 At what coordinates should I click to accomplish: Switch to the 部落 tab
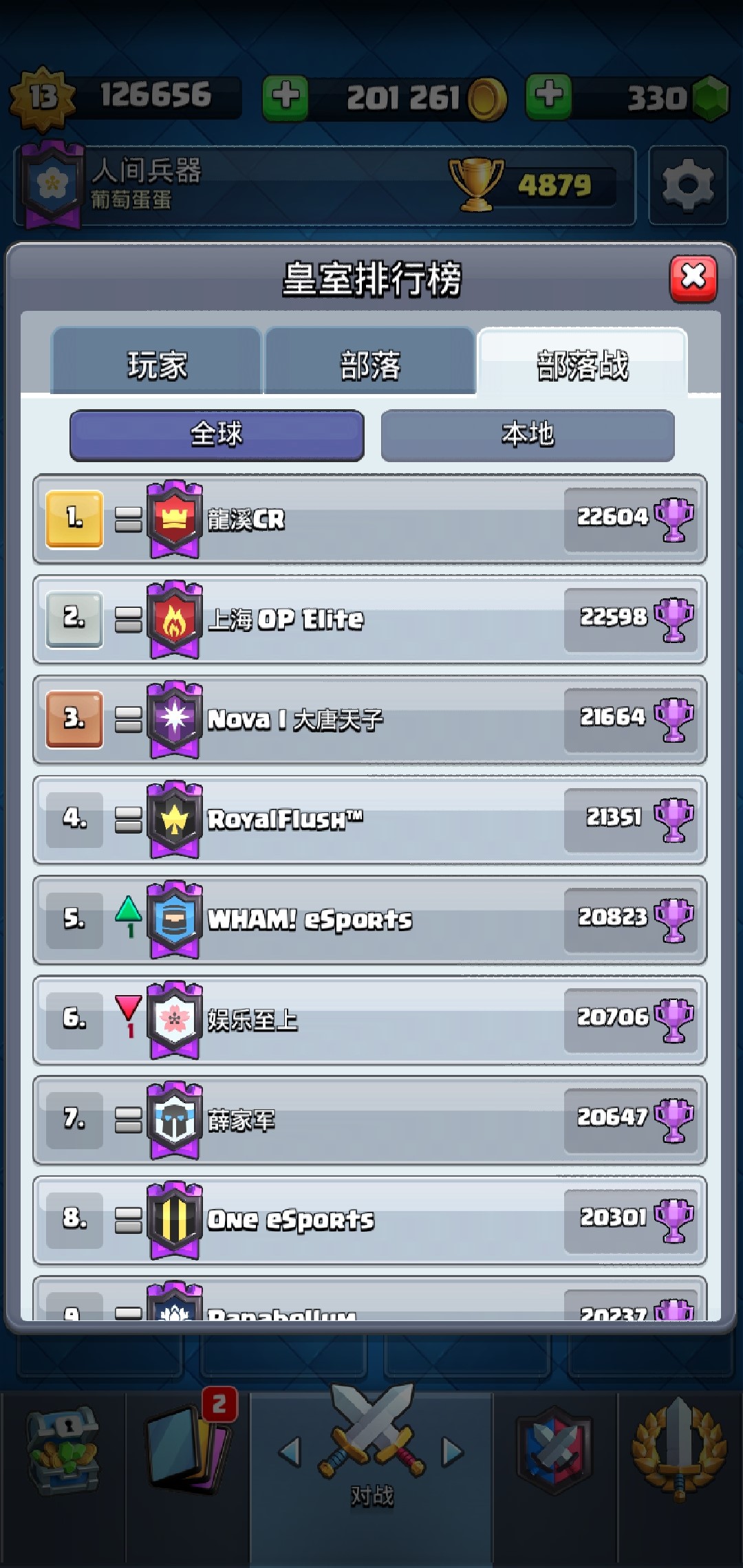[x=370, y=364]
